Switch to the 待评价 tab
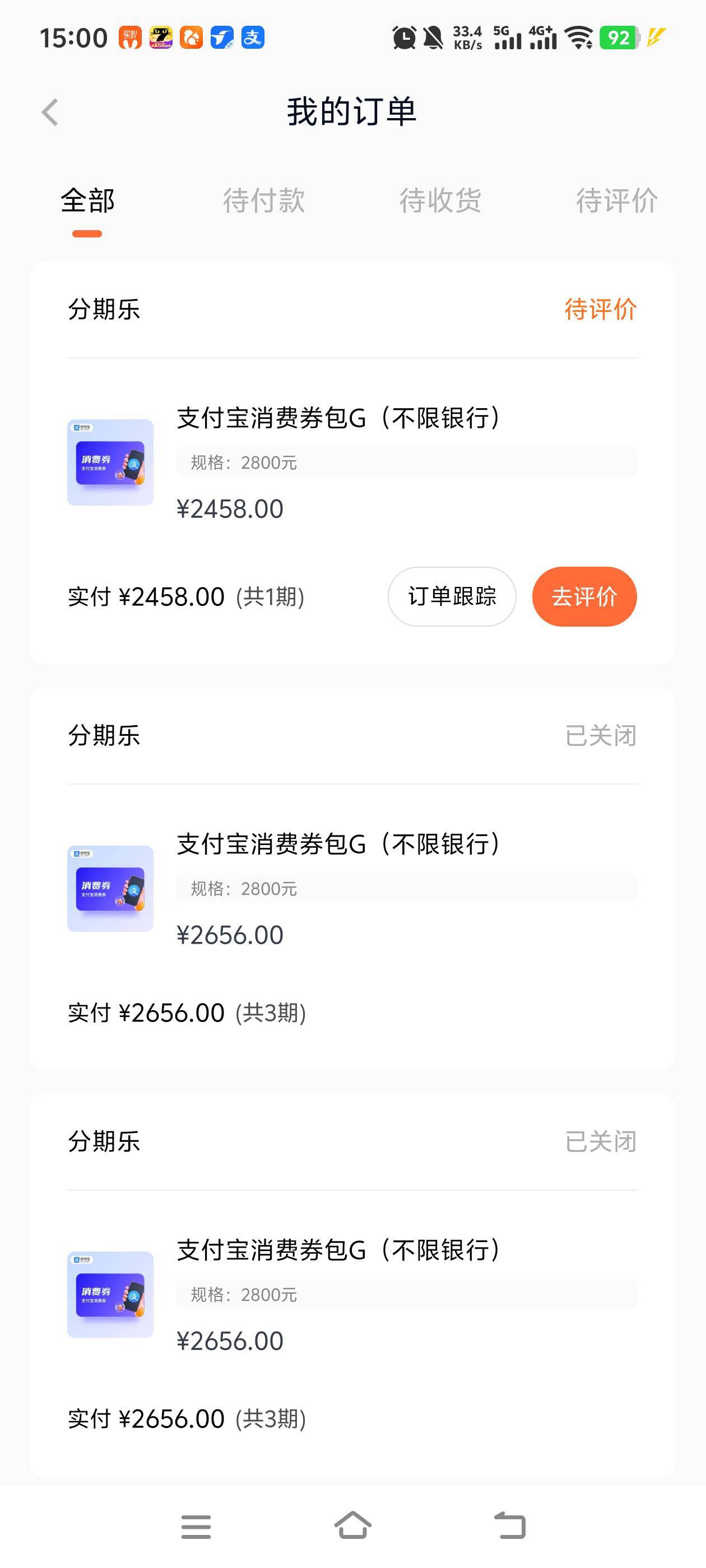Viewport: 706px width, 1568px height. (616, 200)
